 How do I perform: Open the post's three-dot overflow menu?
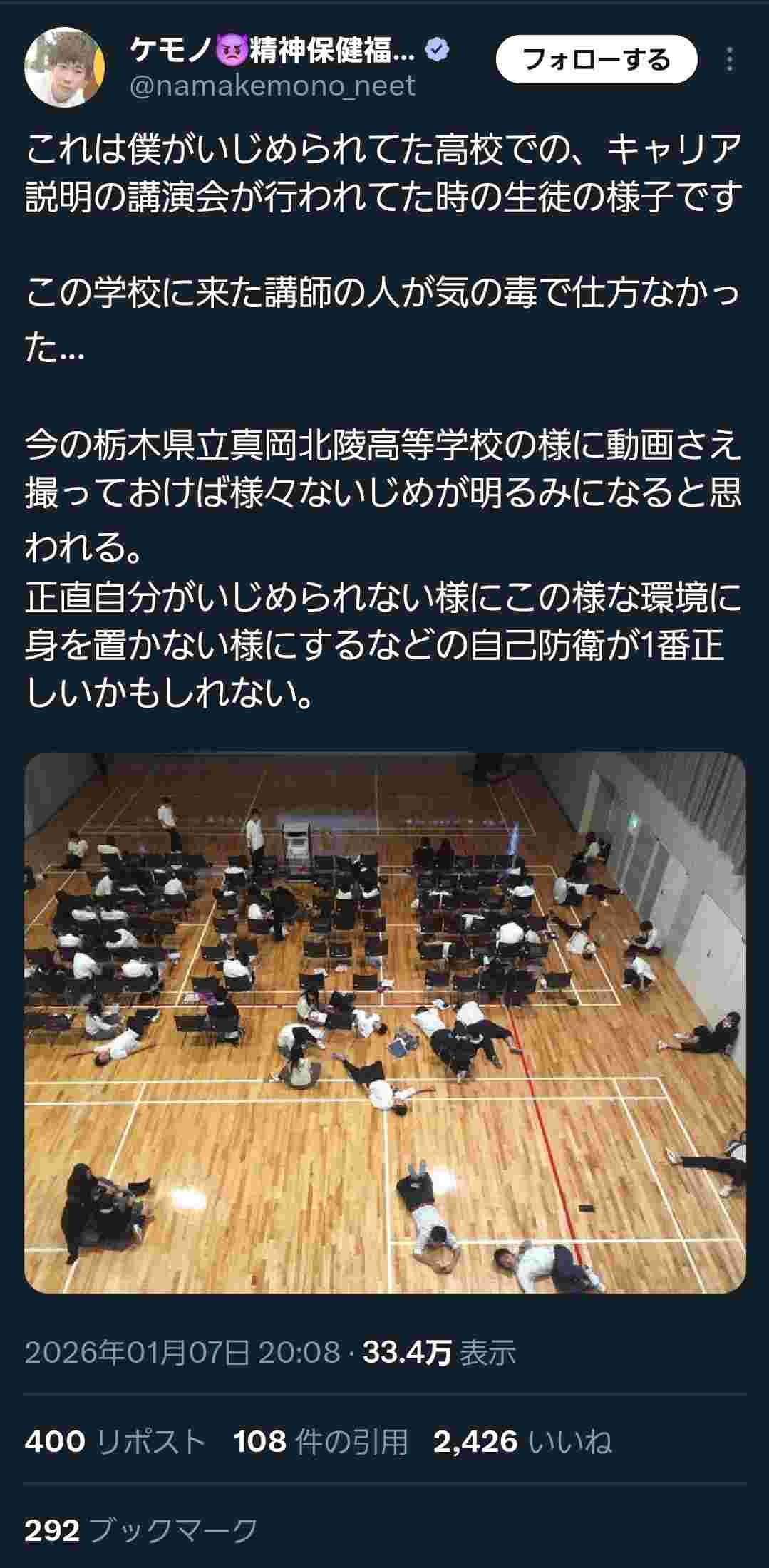click(x=729, y=60)
